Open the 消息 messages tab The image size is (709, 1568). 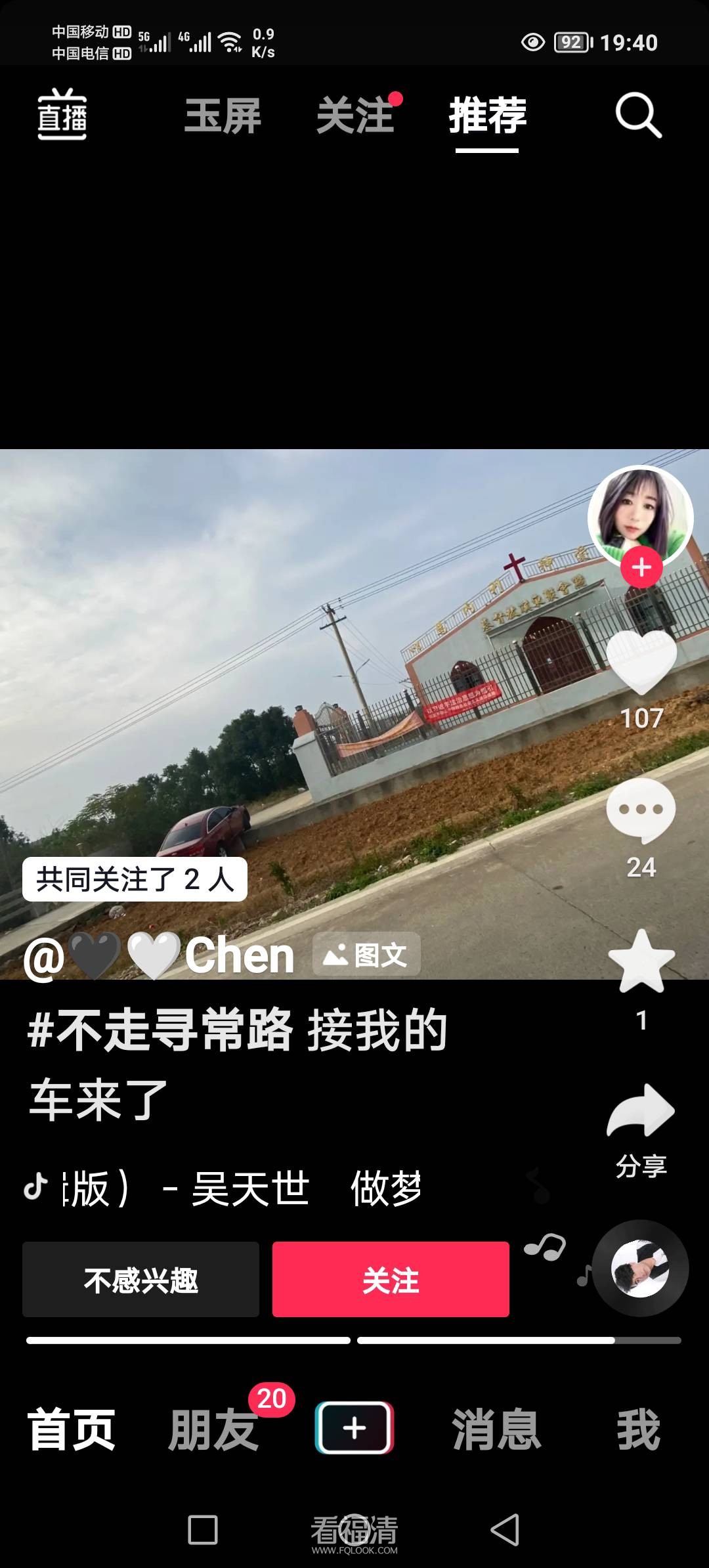point(496,1429)
